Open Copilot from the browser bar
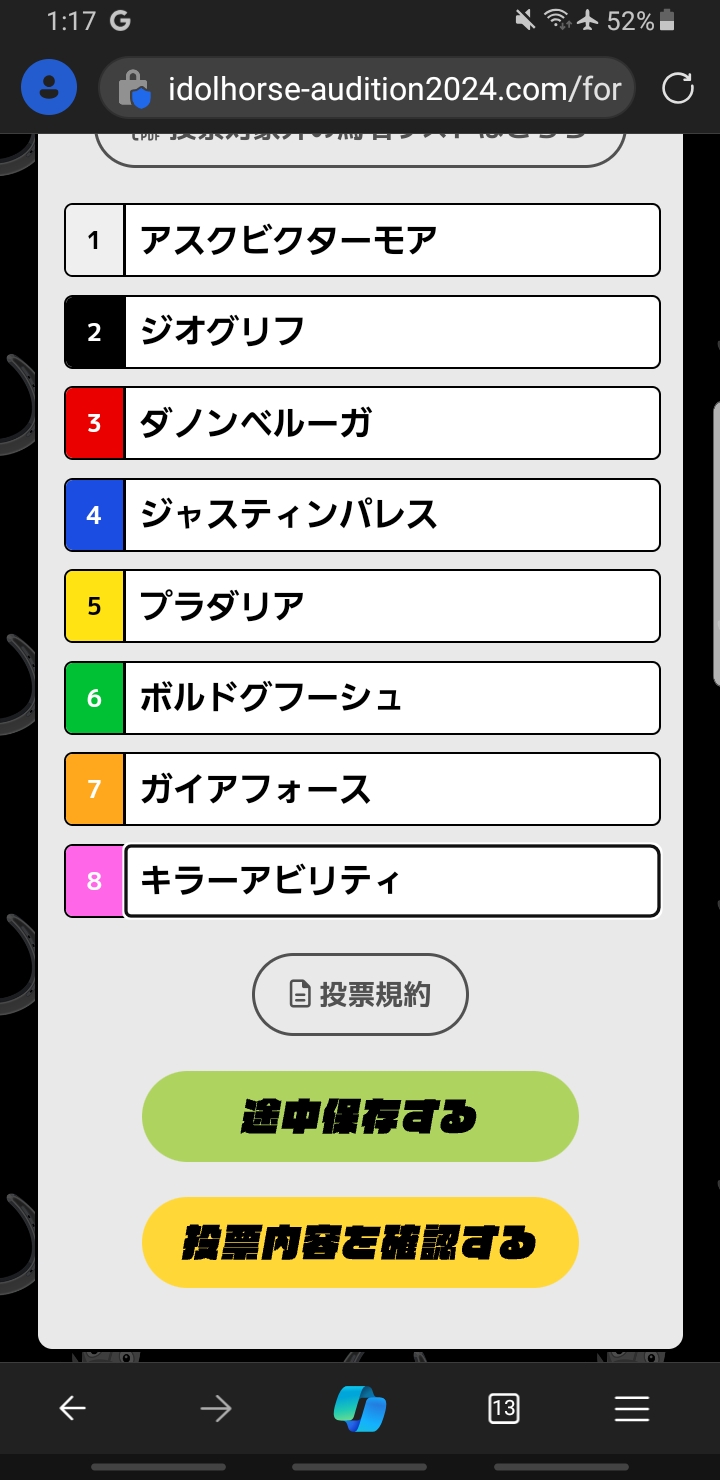This screenshot has width=720, height=1480. click(360, 1409)
